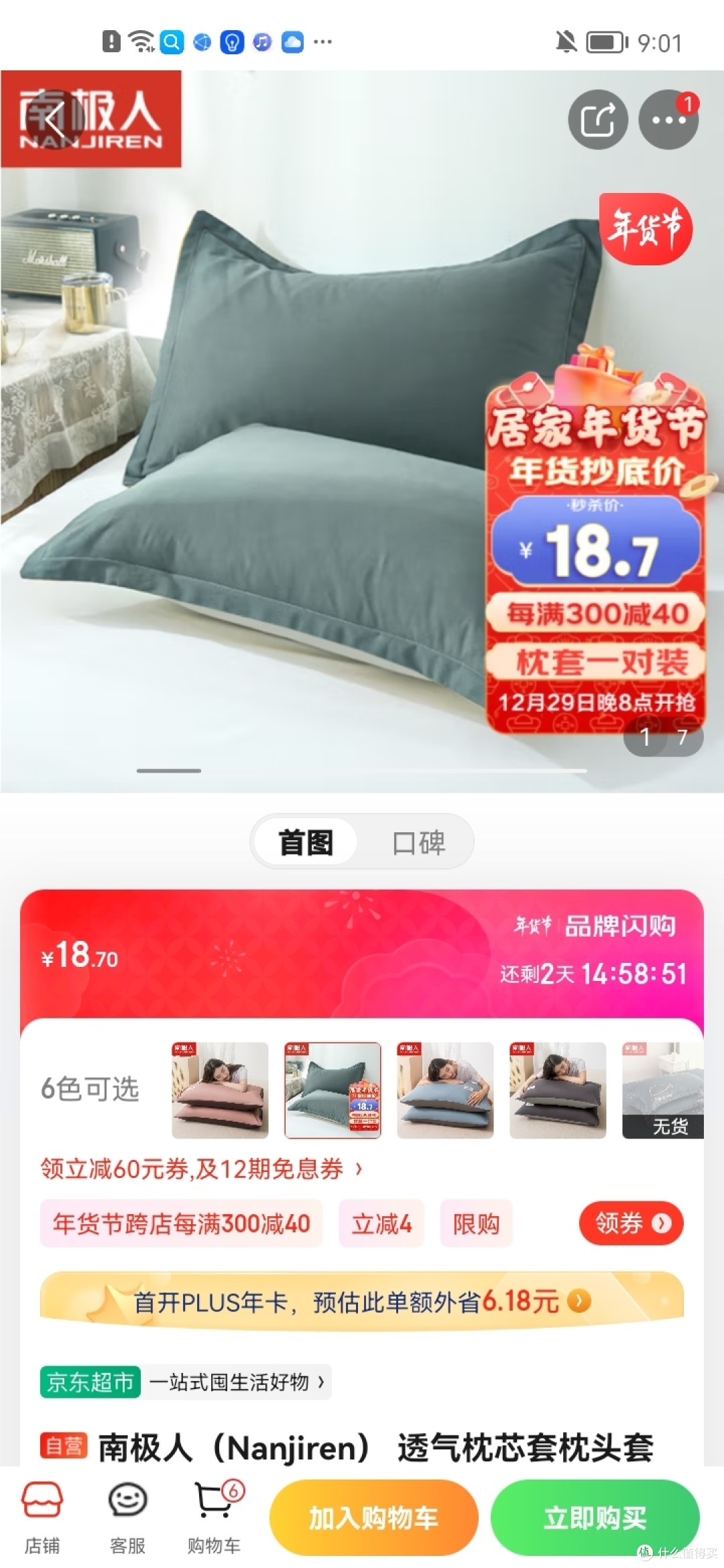The width and height of the screenshot is (724, 1568).
Task: Open 京东超市 一站式囤生活好物 link
Action: click(x=186, y=1382)
